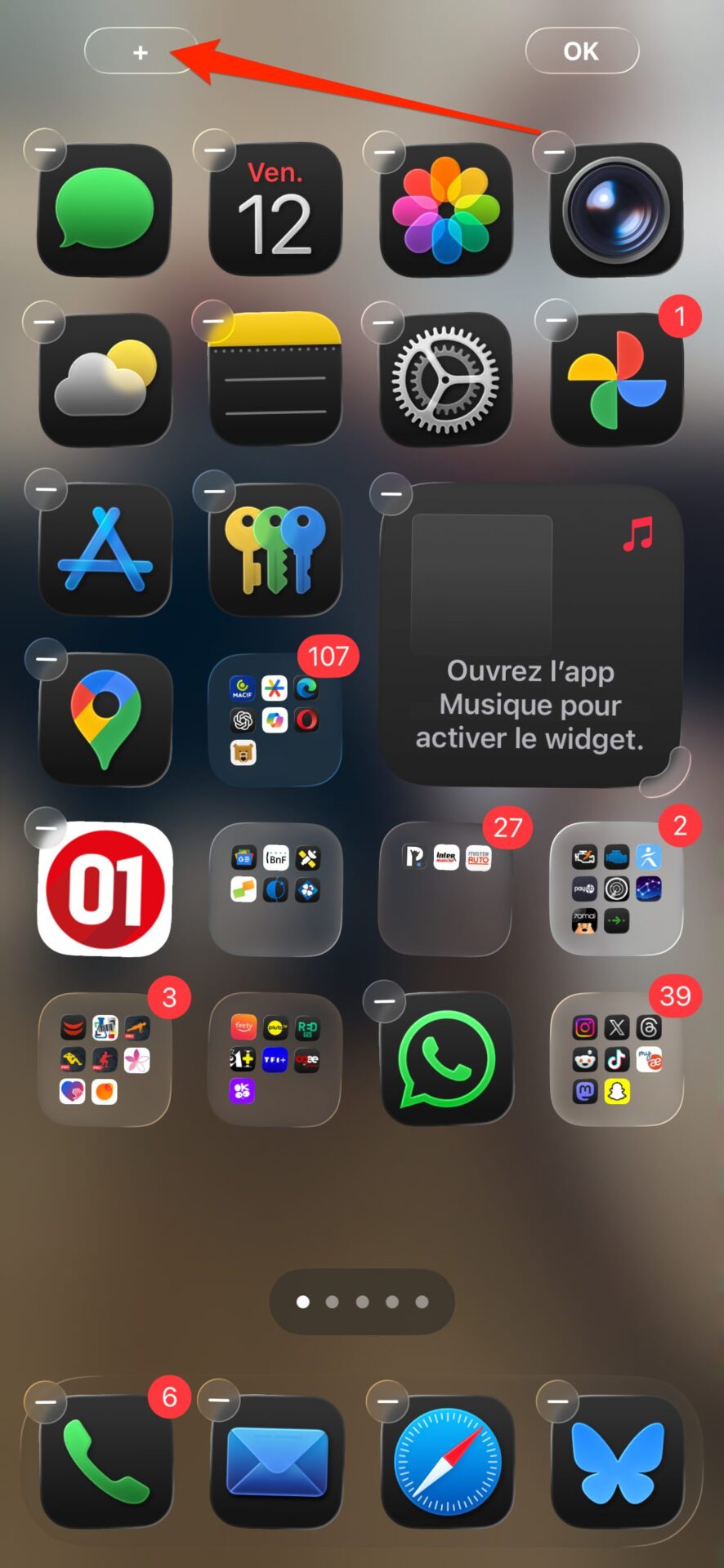
Task: Open WhatsApp
Action: [x=446, y=1059]
